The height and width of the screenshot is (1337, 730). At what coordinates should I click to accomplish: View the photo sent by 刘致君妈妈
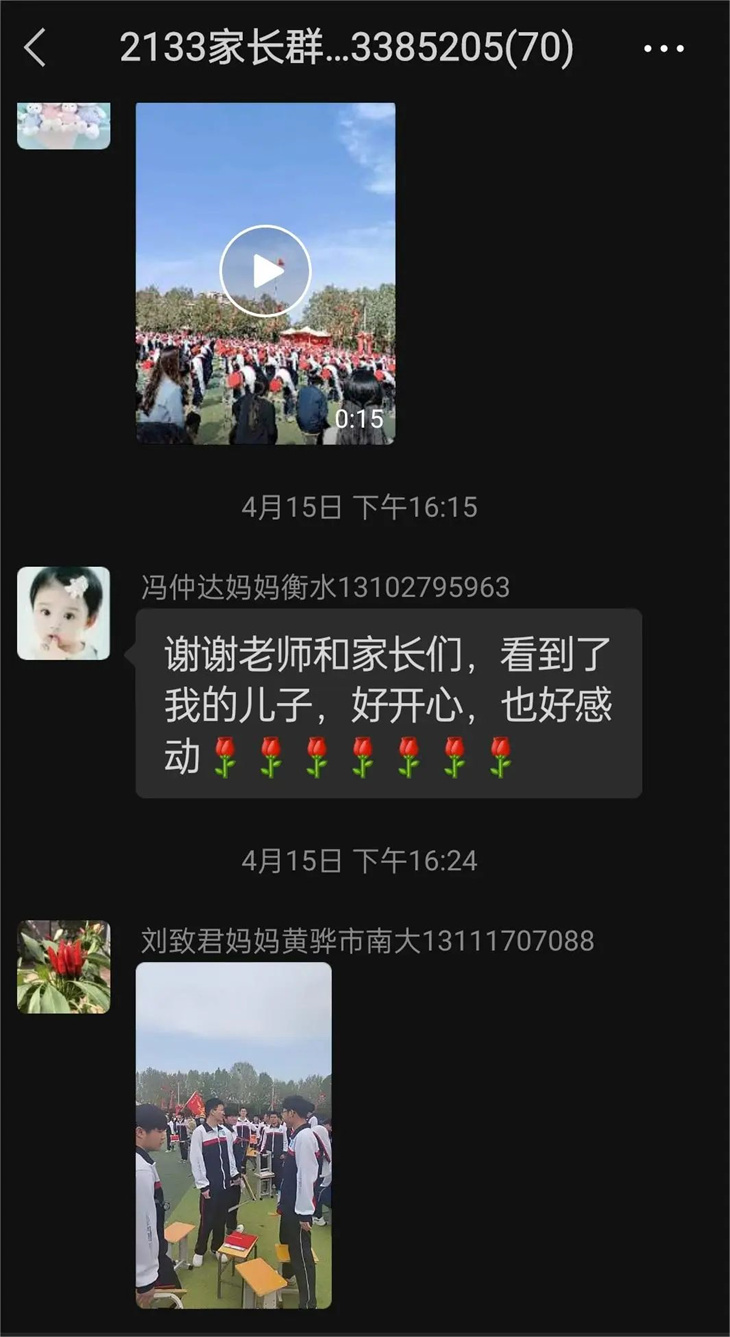click(x=233, y=1135)
